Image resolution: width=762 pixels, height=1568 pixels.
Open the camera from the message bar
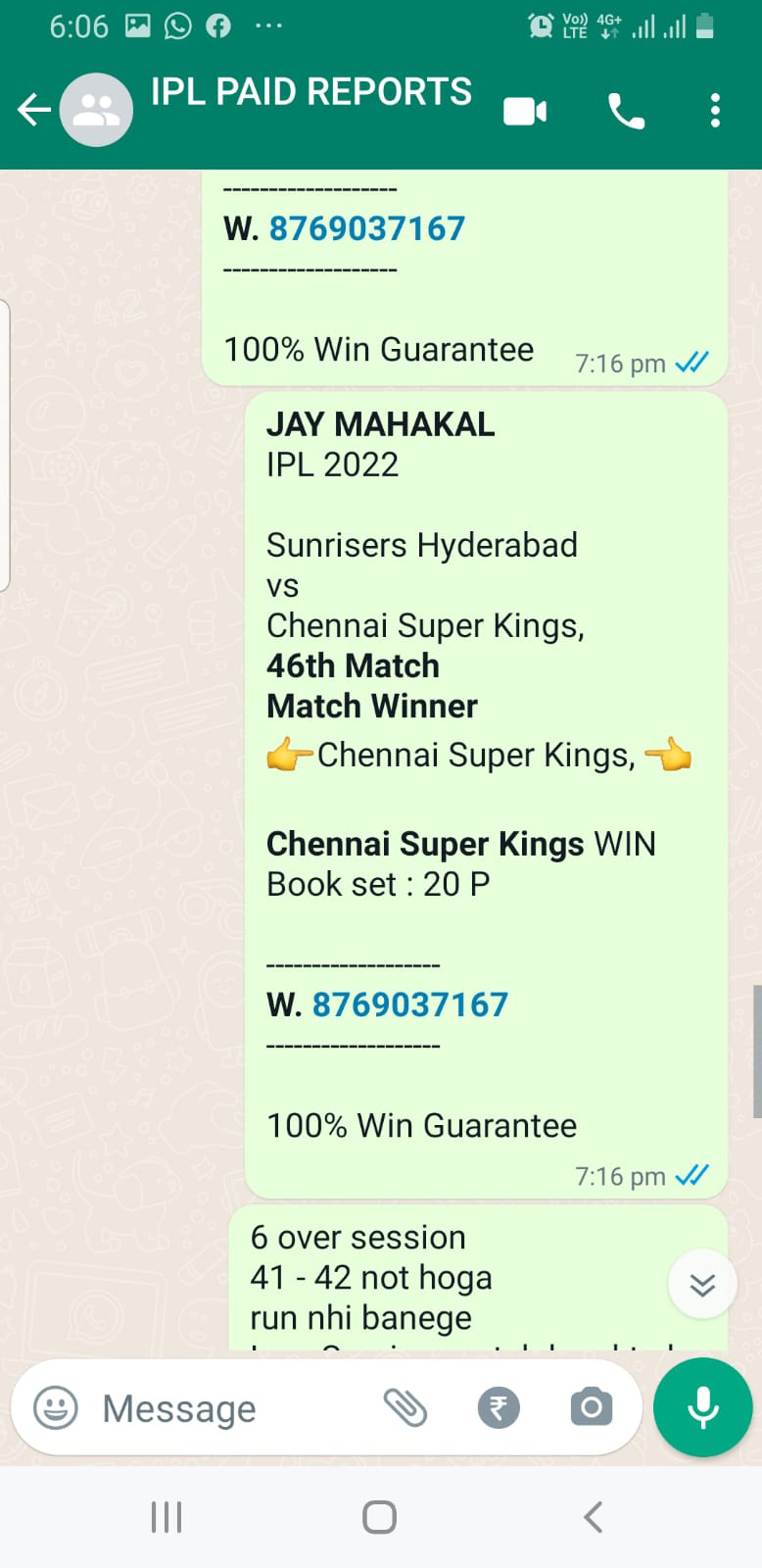pos(591,1408)
